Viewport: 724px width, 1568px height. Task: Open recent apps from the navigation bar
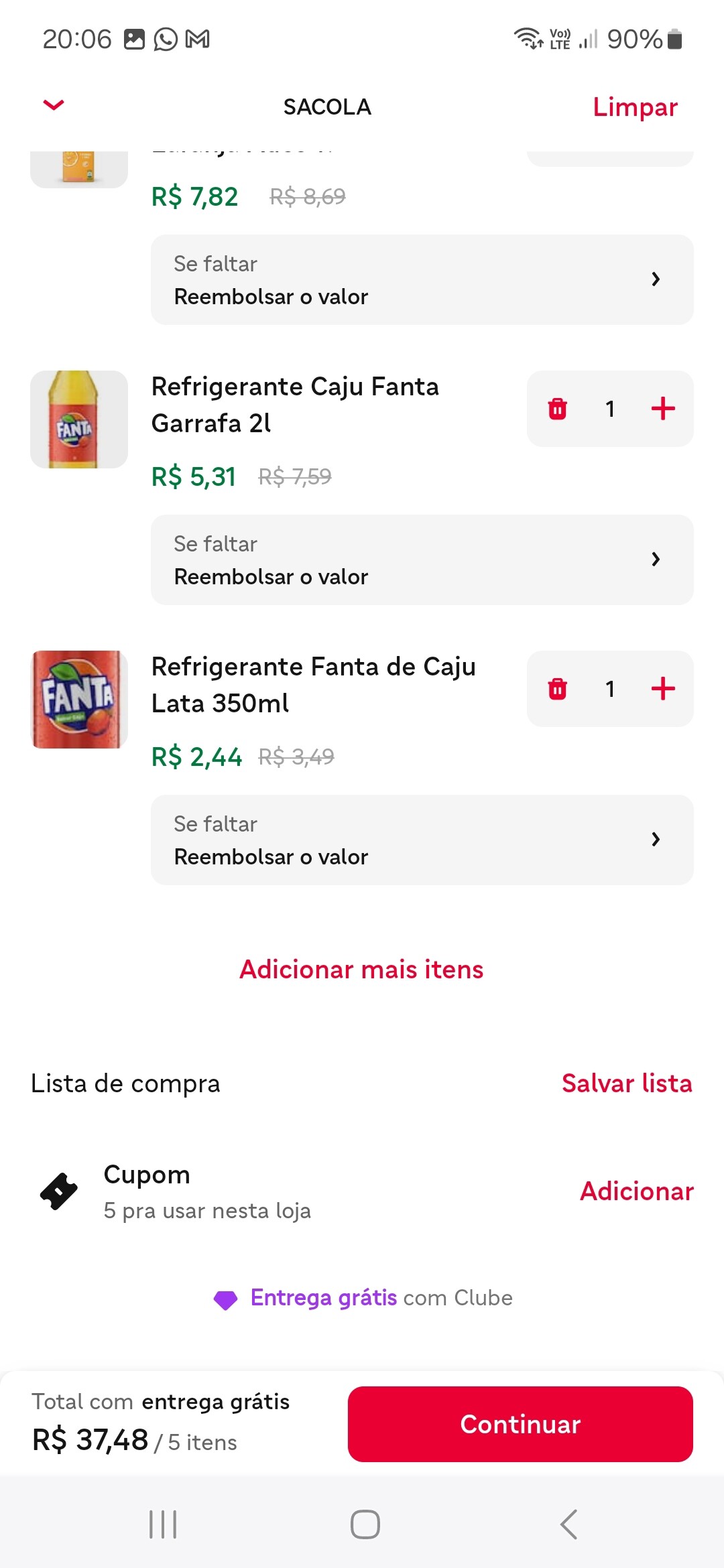pyautogui.click(x=163, y=1524)
